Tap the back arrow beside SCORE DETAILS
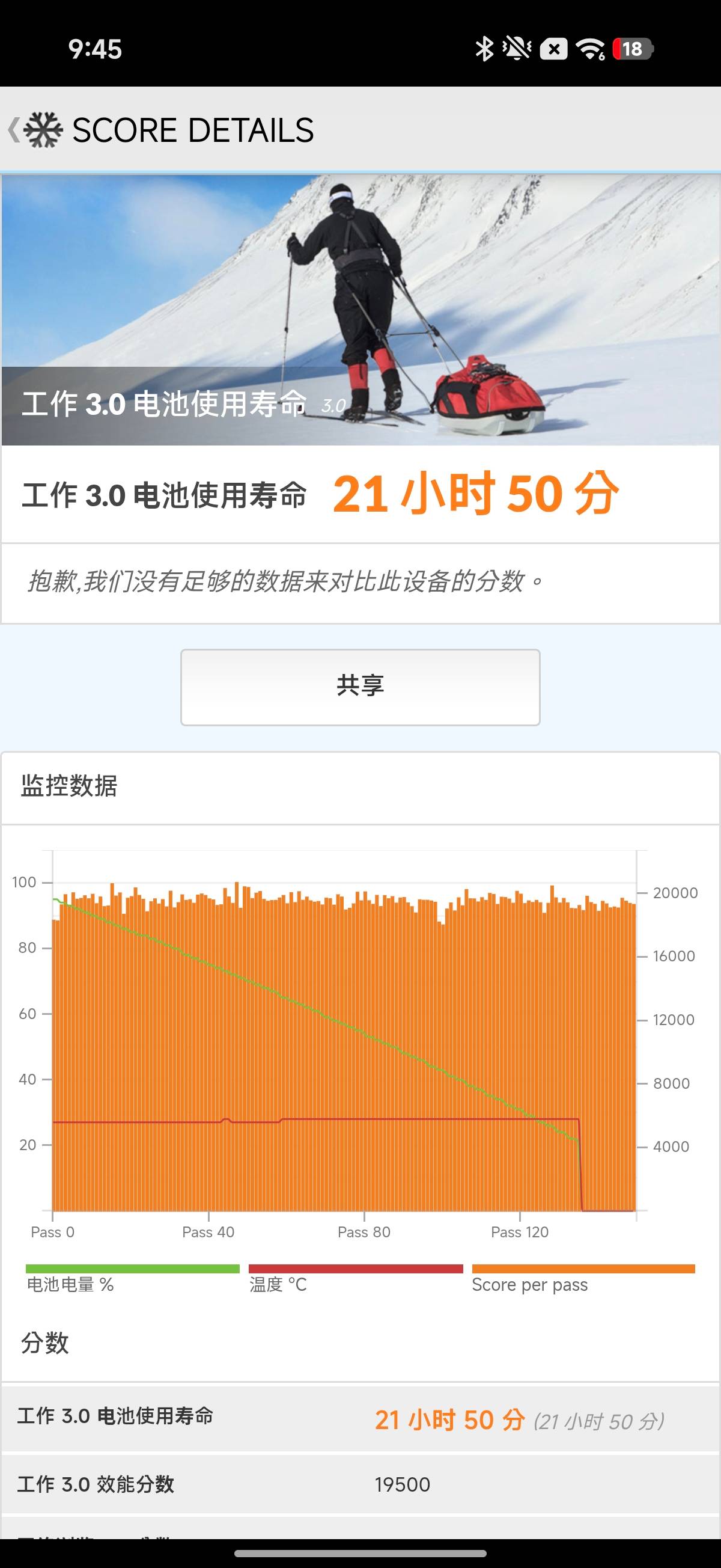This screenshot has height=1568, width=721. tap(15, 129)
